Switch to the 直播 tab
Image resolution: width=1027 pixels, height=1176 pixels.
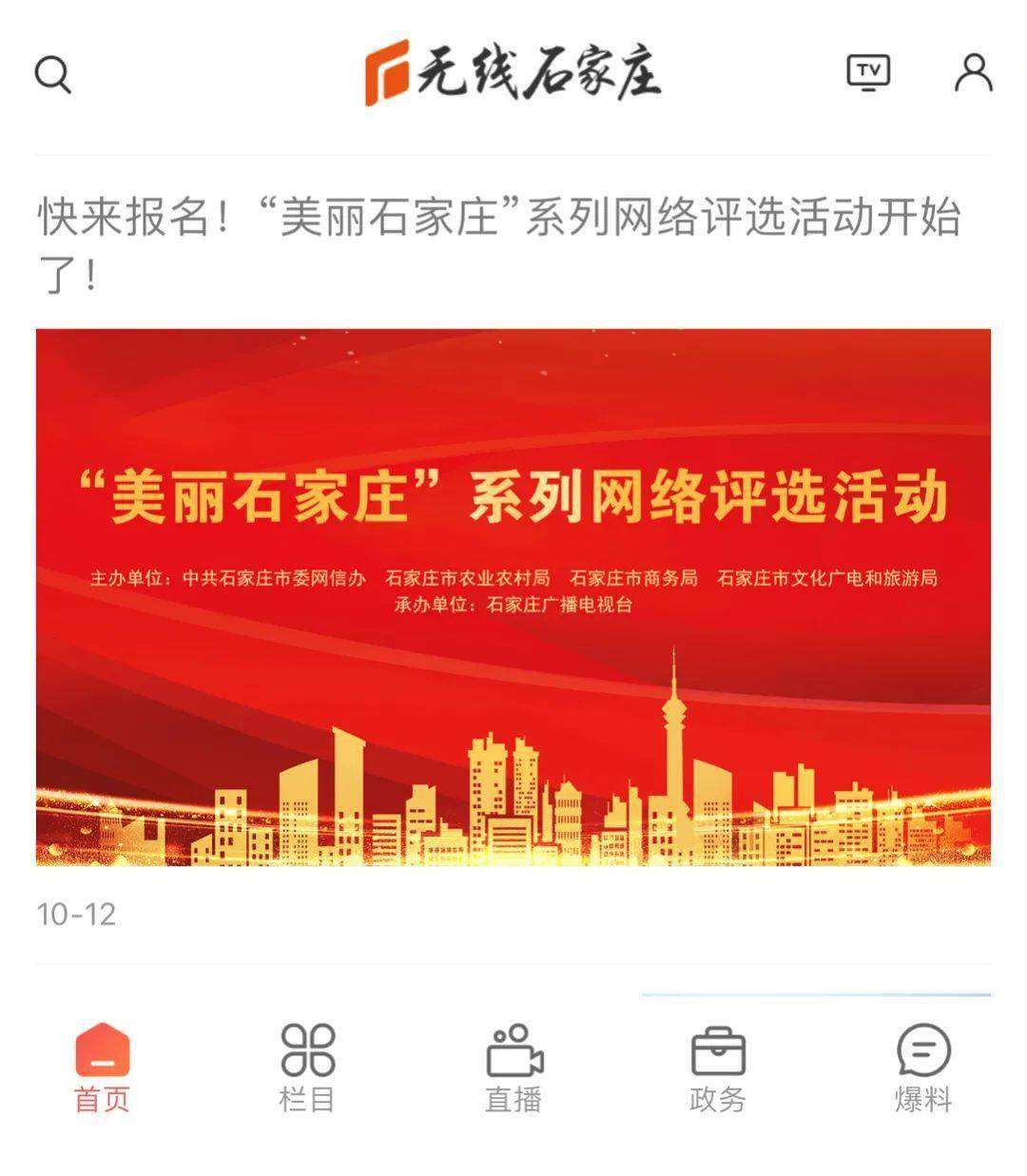coord(513,1070)
